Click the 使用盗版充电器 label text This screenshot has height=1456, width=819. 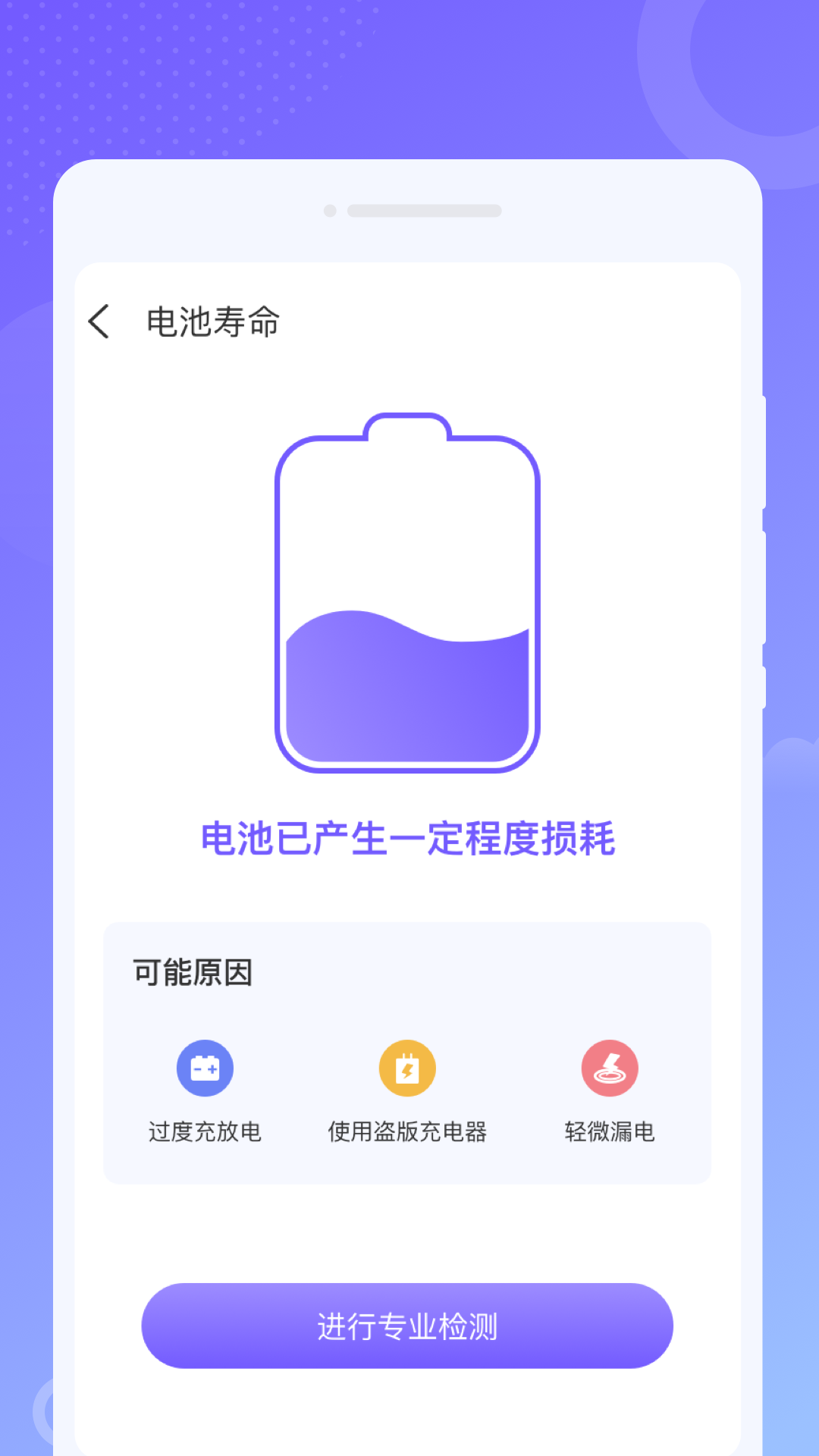pos(408,1132)
